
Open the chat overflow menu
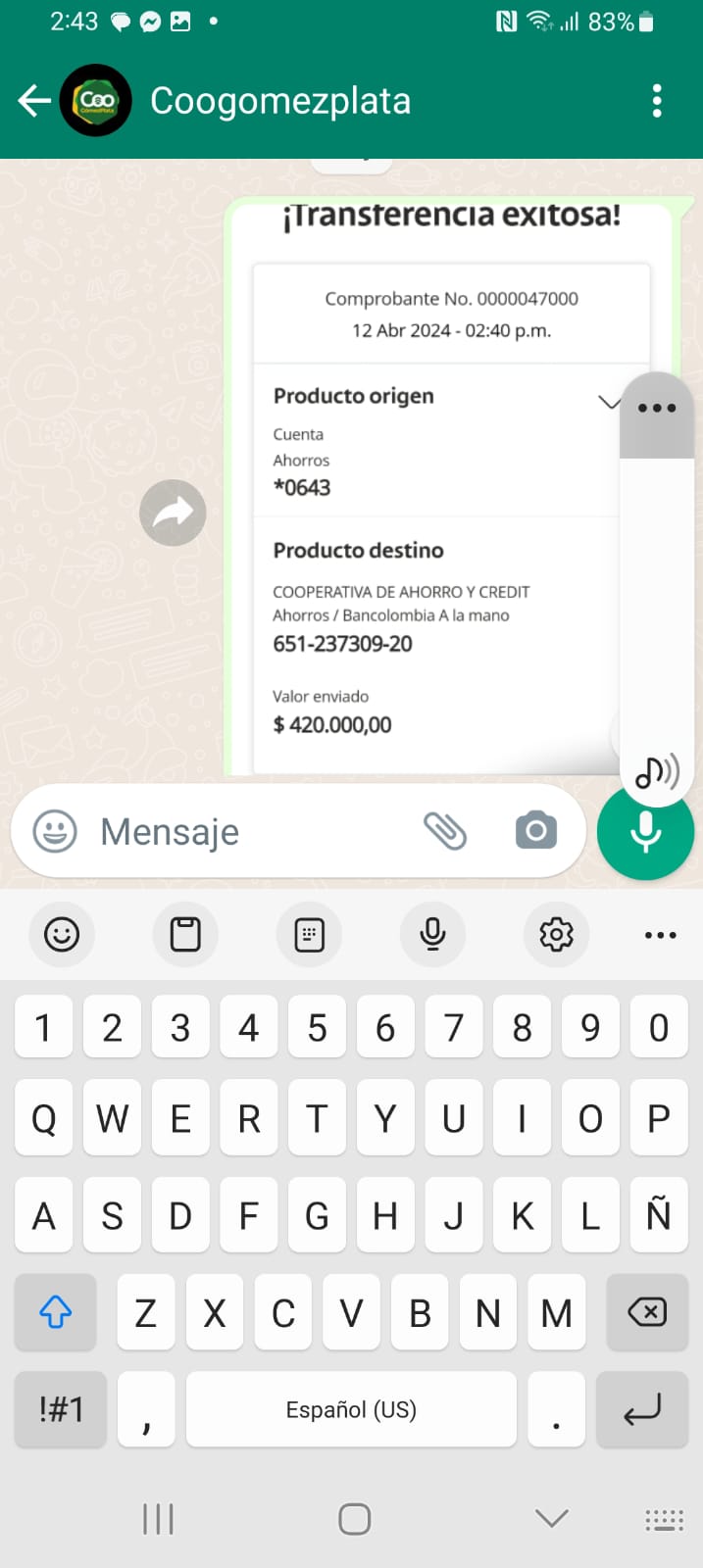[x=657, y=101]
